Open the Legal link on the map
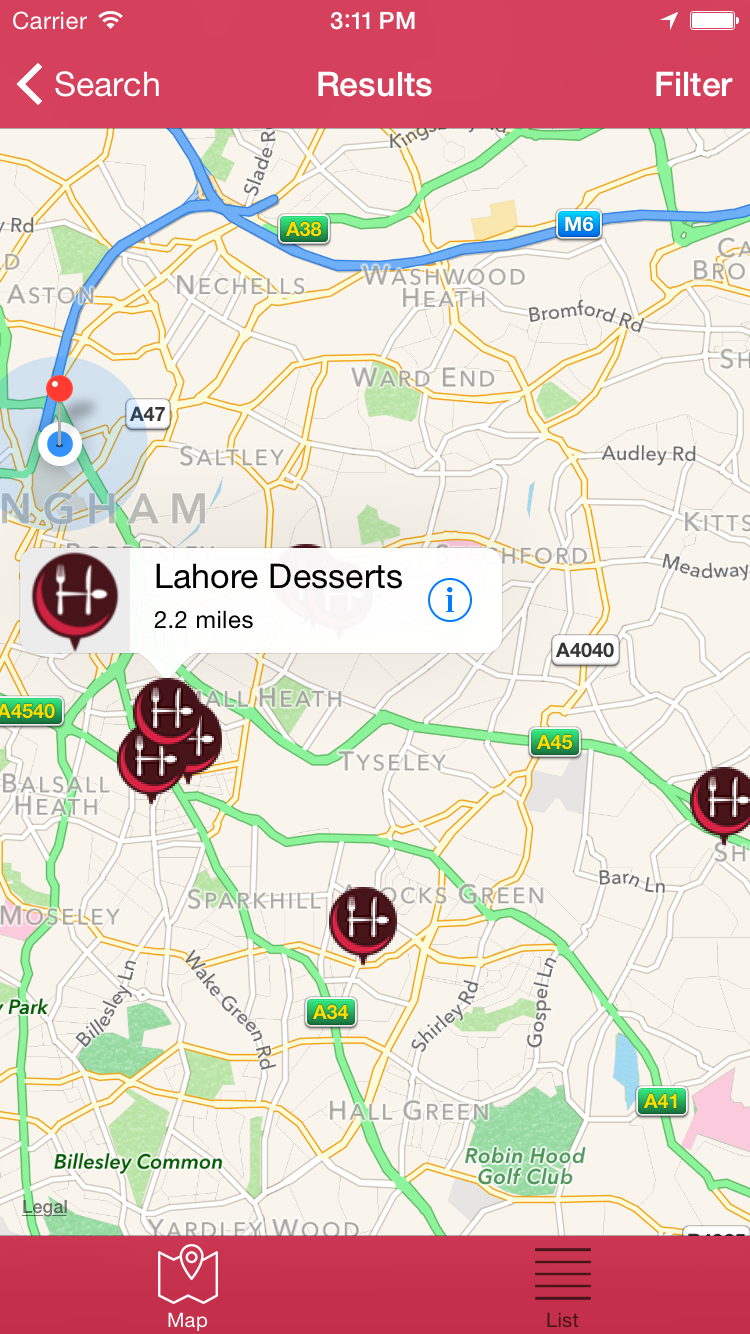The width and height of the screenshot is (750, 1334). tap(45, 1207)
